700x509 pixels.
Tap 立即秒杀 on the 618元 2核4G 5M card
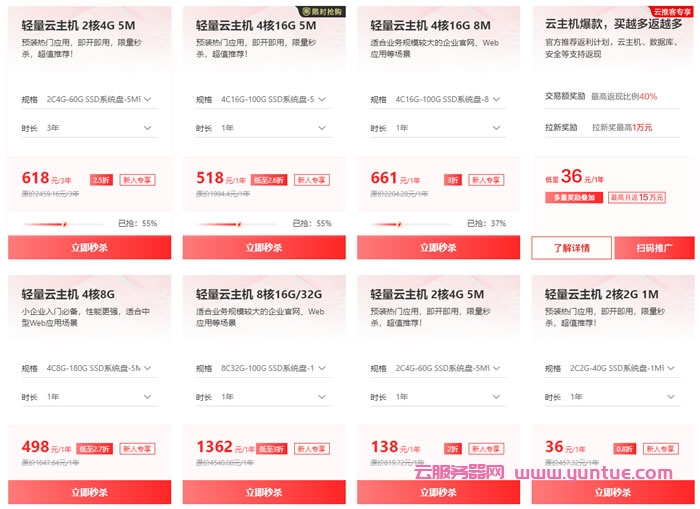pos(89,247)
